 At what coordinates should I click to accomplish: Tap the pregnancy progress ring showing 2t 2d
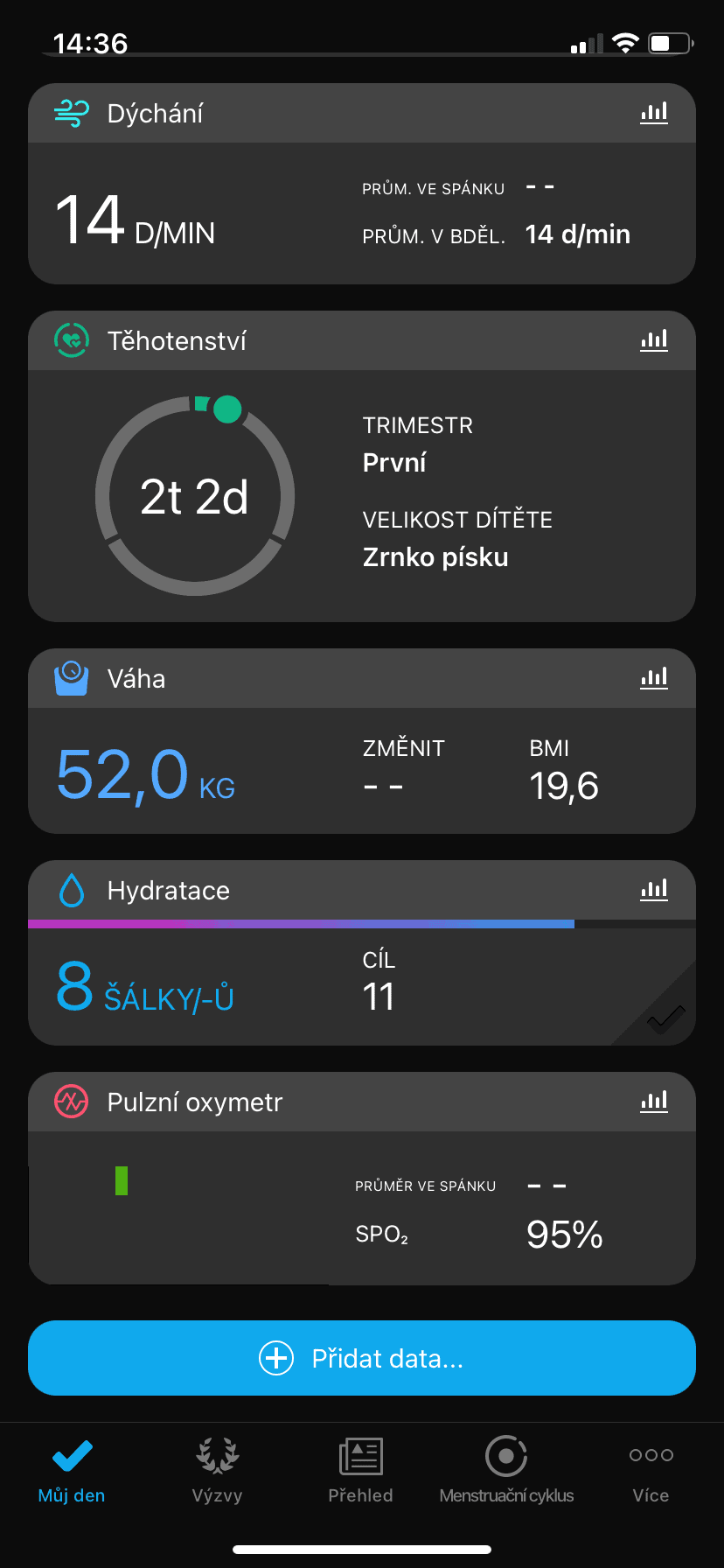(x=195, y=495)
